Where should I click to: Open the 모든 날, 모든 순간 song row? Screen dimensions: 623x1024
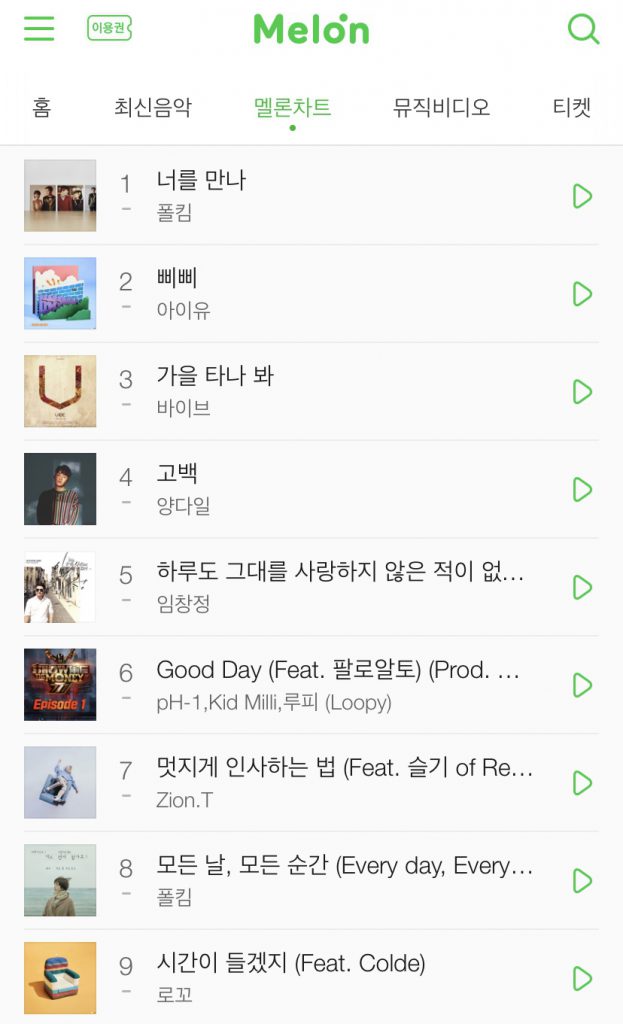pyautogui.click(x=345, y=880)
